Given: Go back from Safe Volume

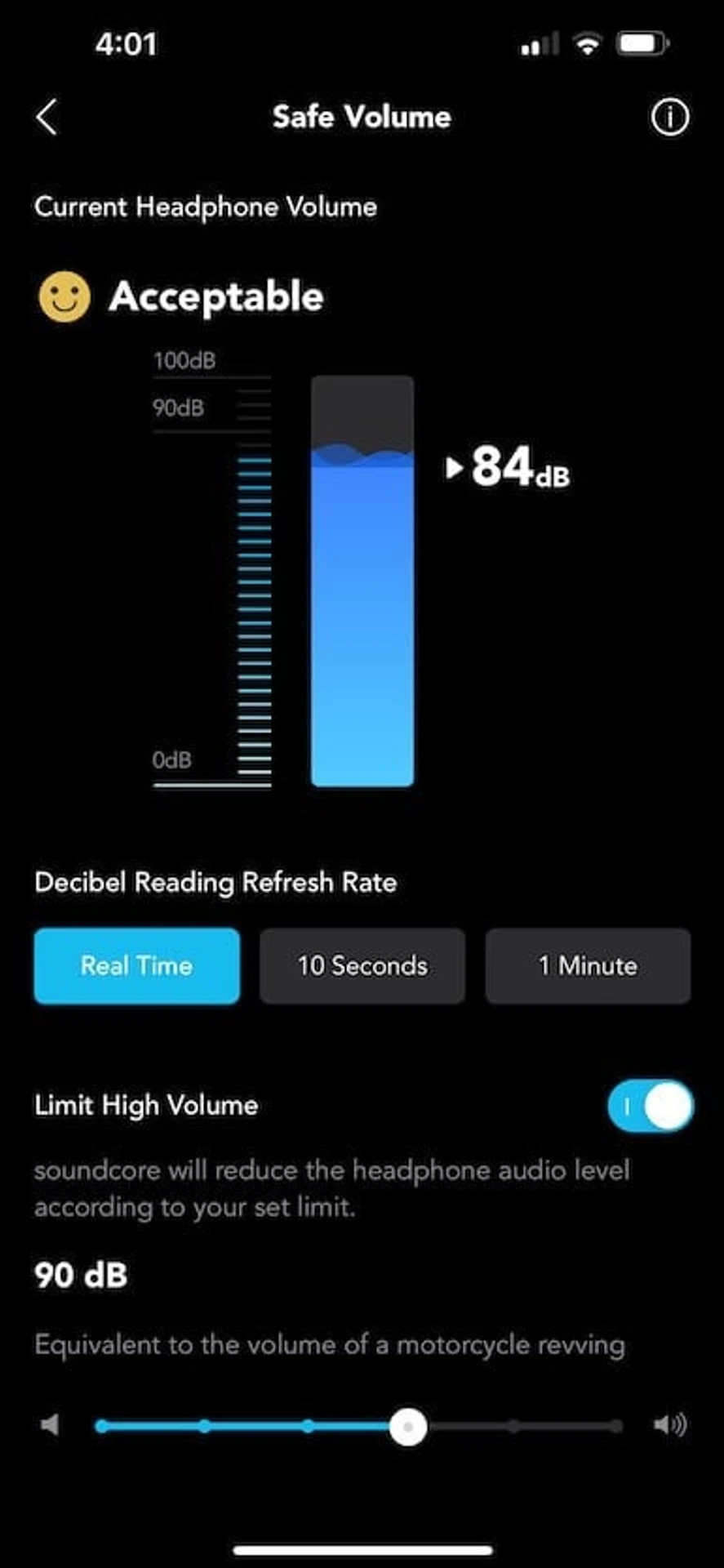Looking at the screenshot, I should [x=47, y=117].
